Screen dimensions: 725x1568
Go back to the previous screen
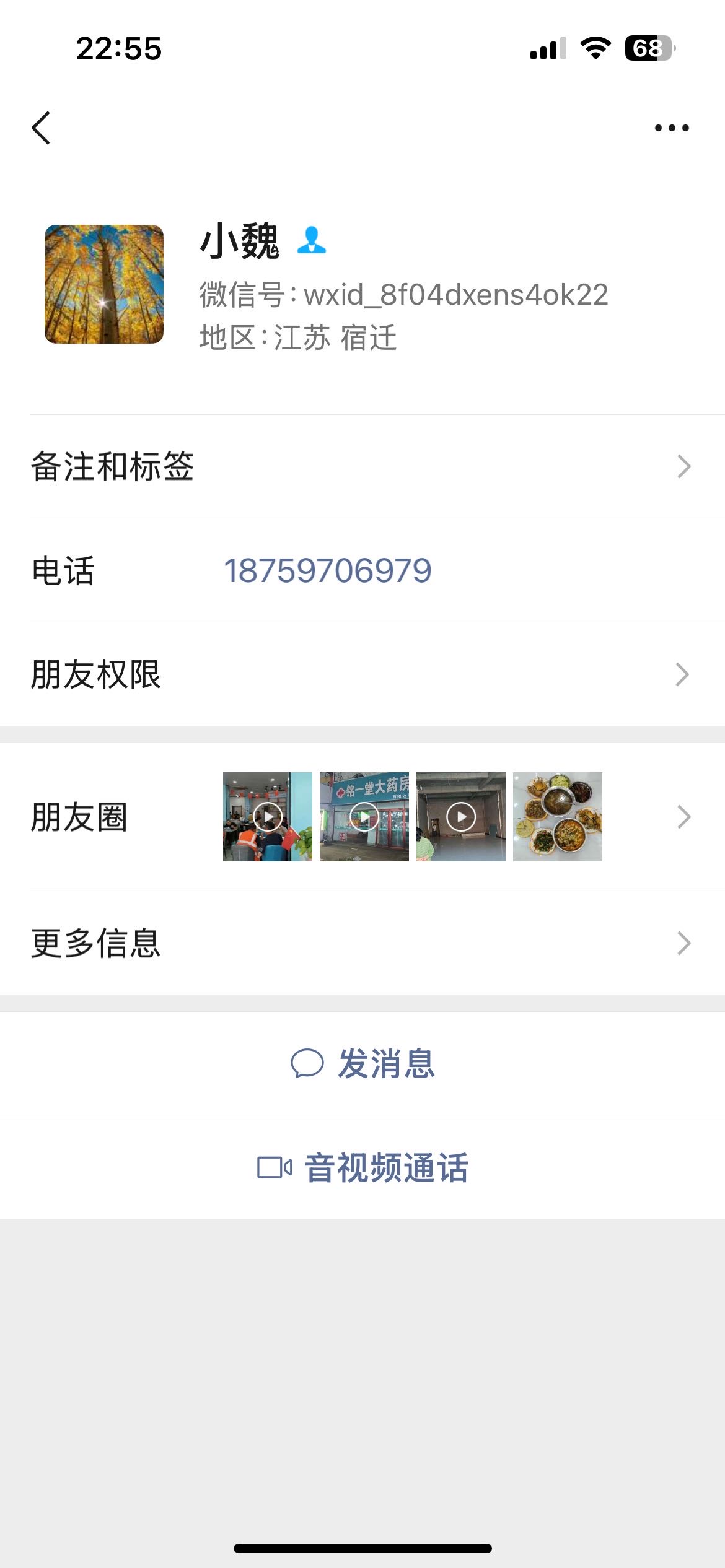[42, 128]
